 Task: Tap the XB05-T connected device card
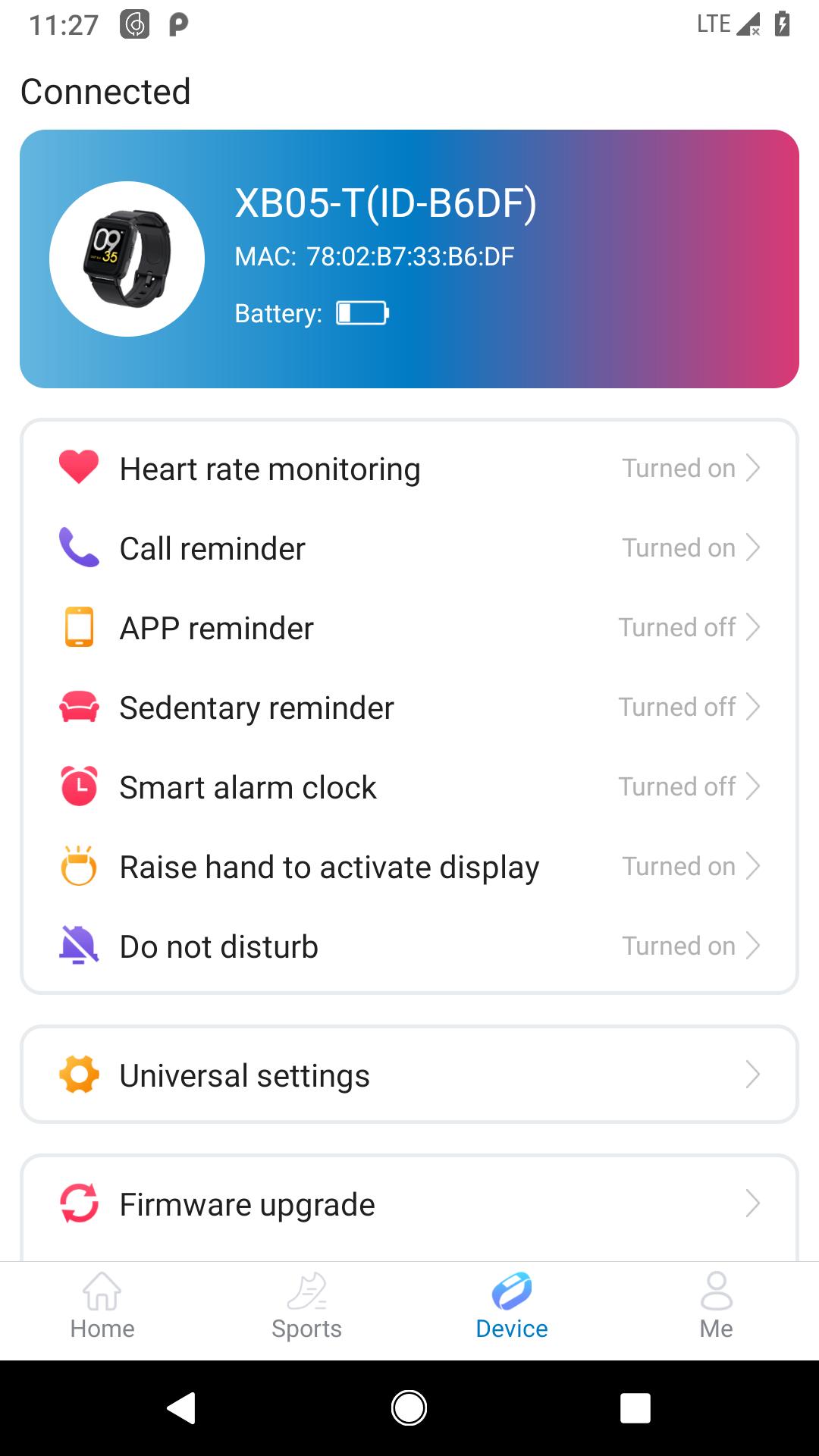click(409, 259)
